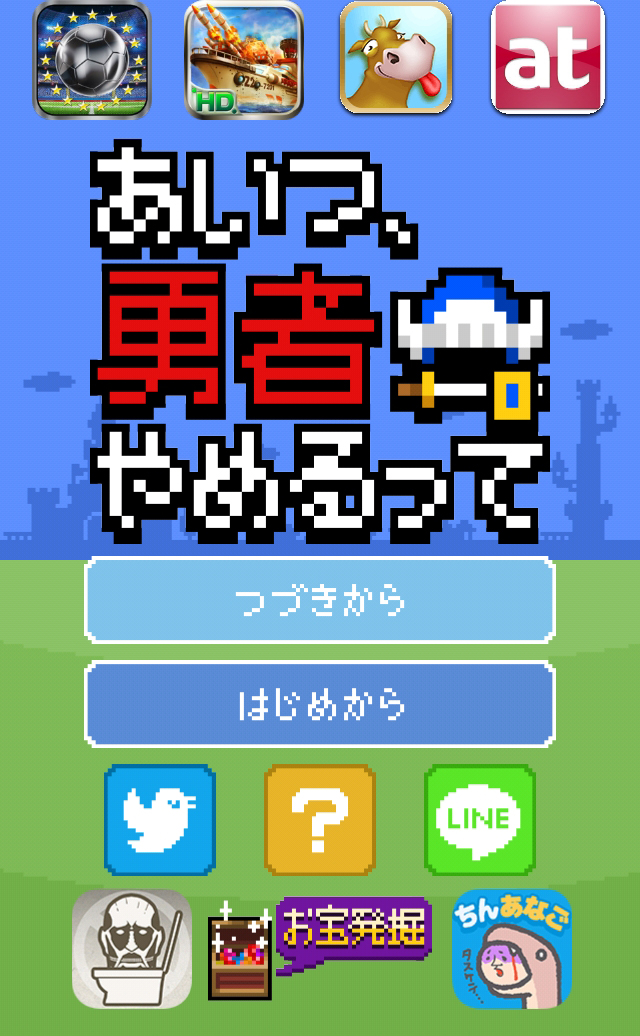Share the game on Twitter
This screenshot has width=640, height=1036.
point(160,820)
